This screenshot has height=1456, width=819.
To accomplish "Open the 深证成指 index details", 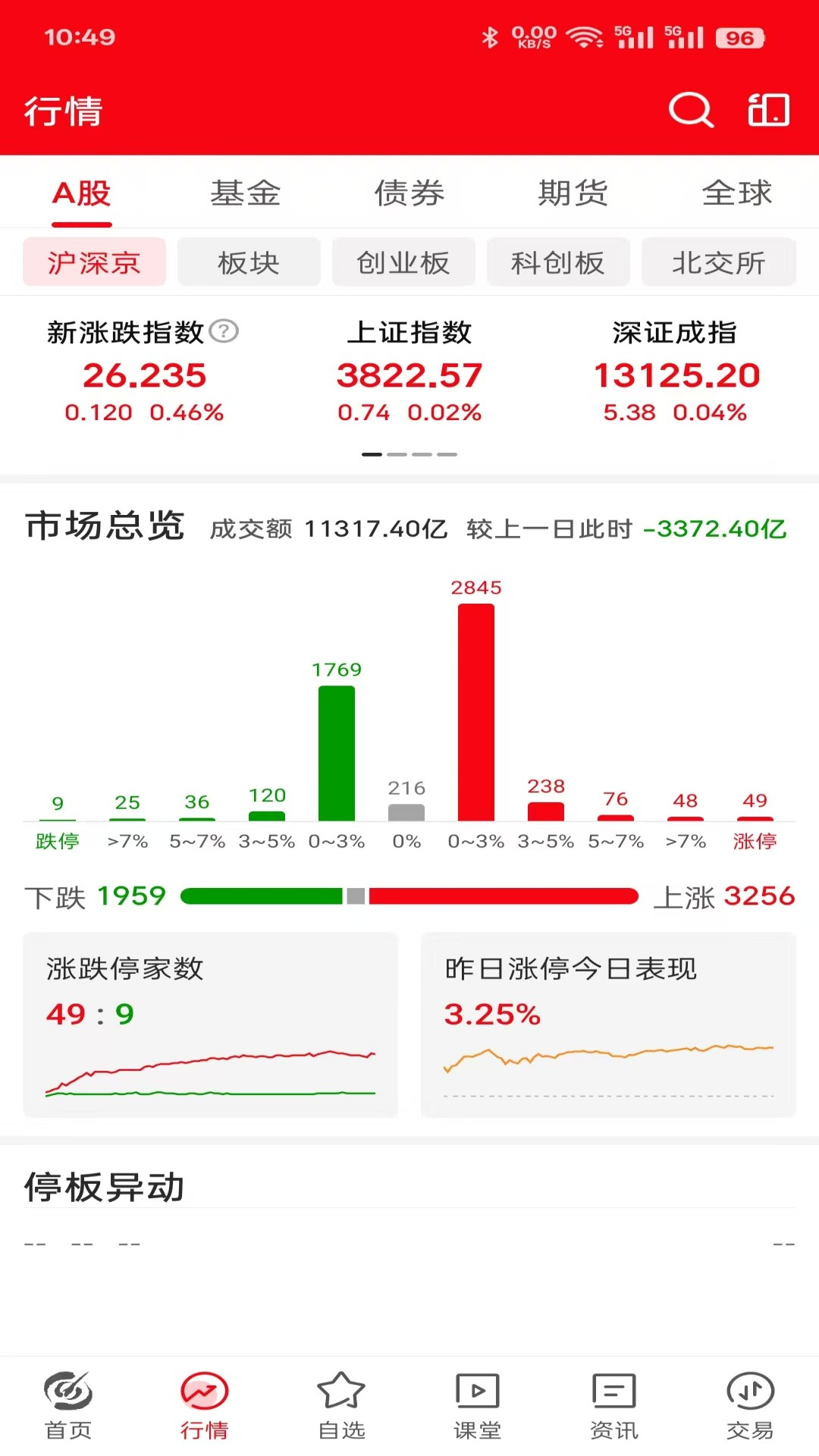I will click(675, 372).
